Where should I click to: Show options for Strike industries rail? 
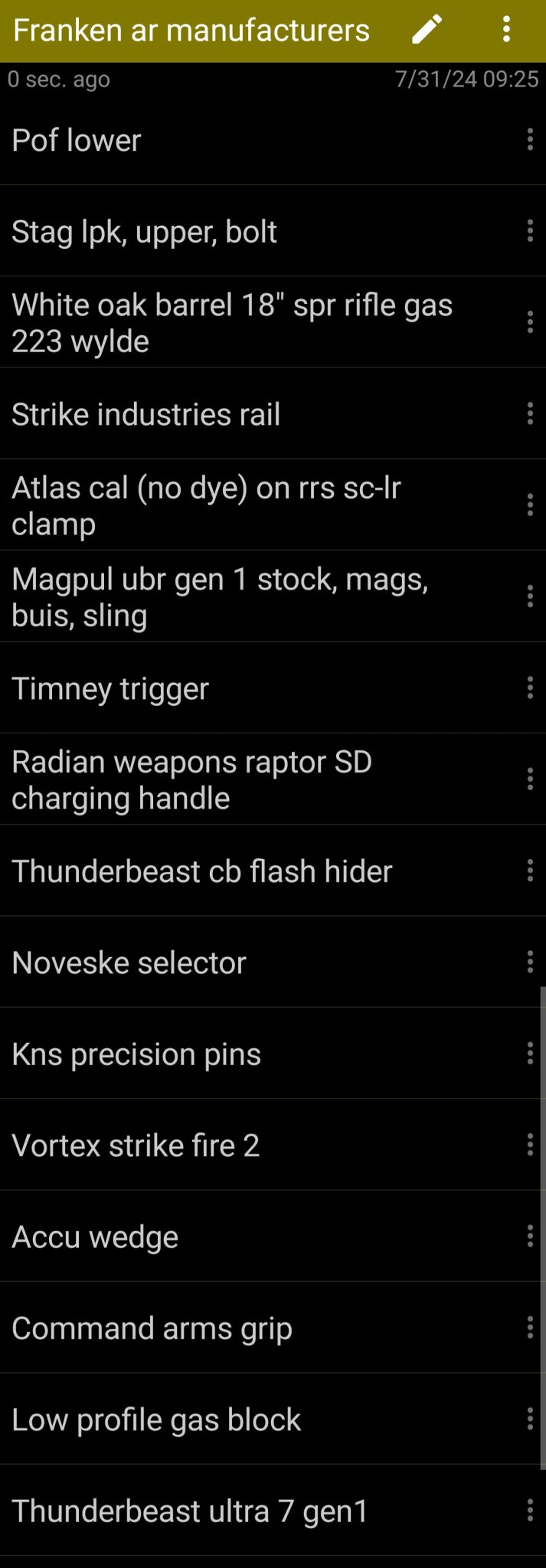530,413
